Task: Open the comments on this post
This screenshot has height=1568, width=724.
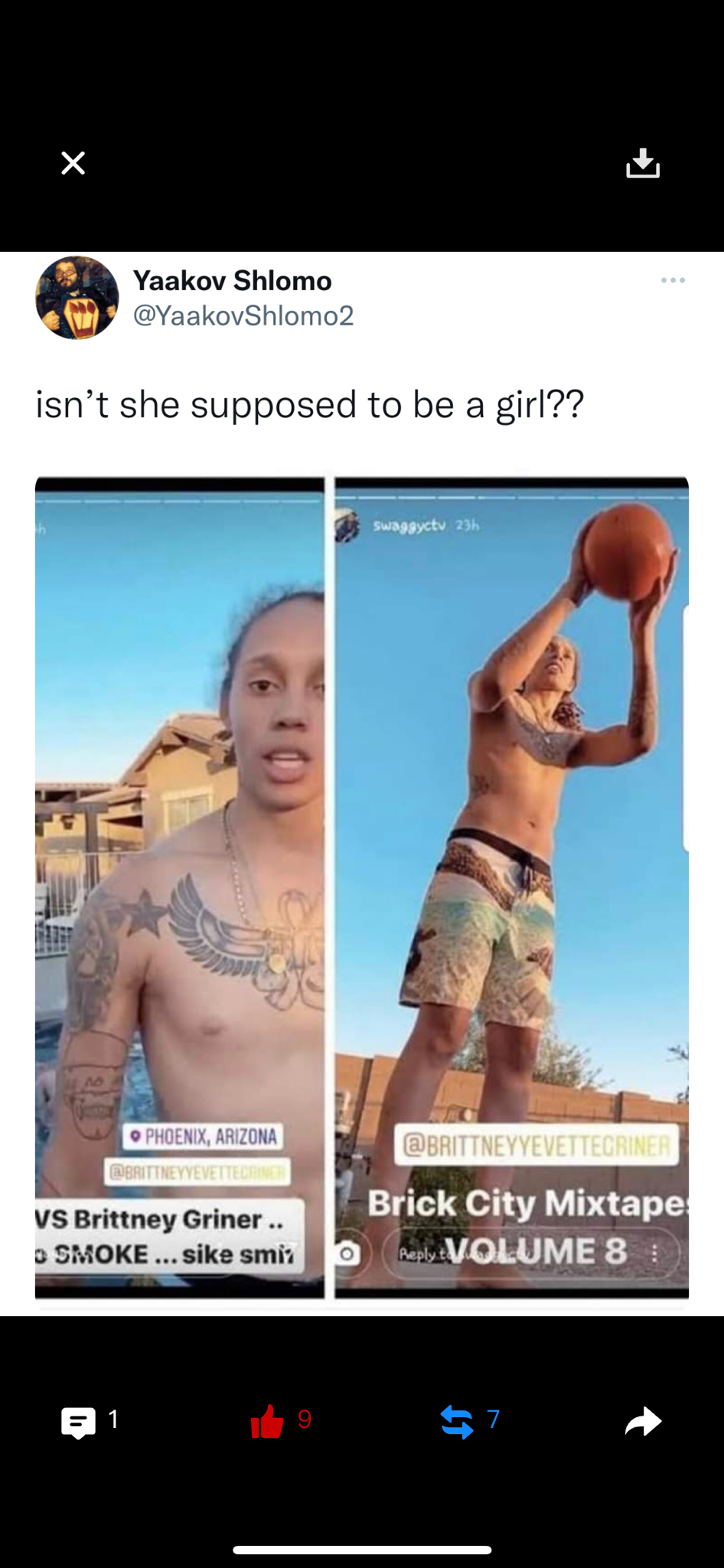Action: (x=78, y=1423)
